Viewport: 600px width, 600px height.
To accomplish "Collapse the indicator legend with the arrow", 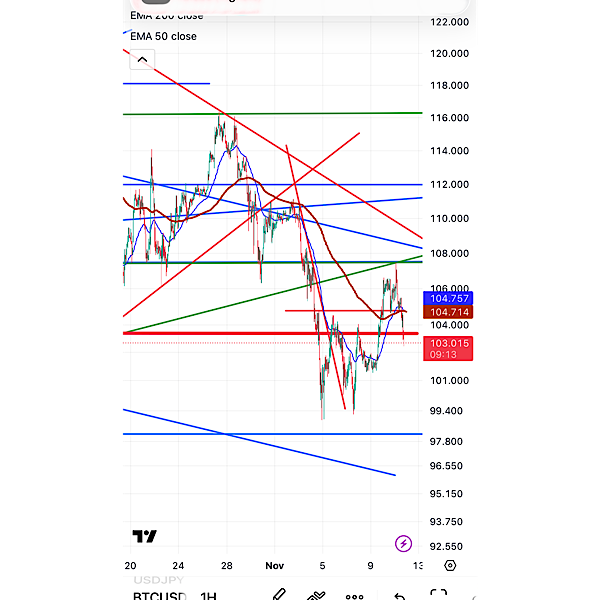I will pos(142,60).
